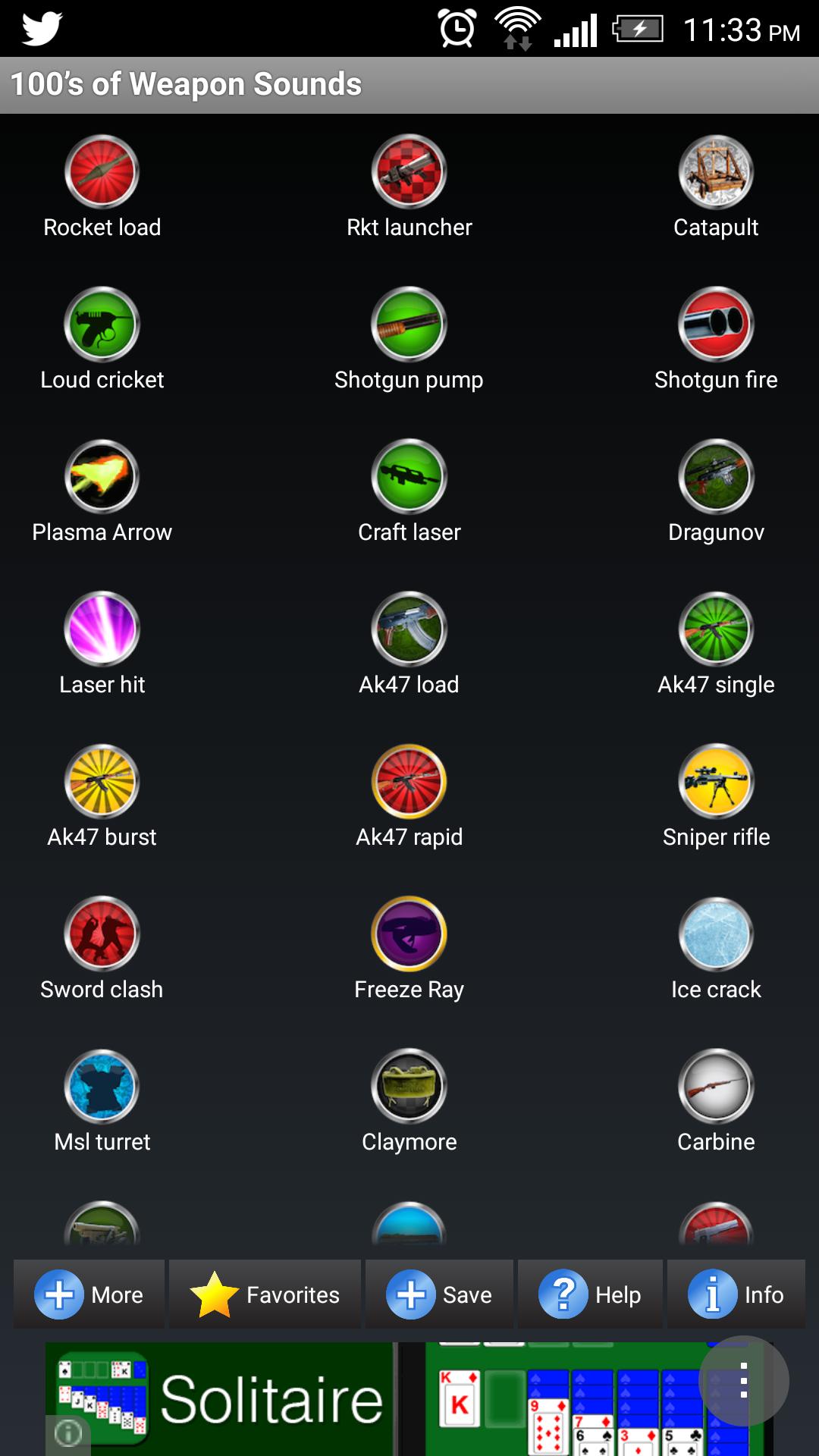Play the Rkt launcher sound
The height and width of the screenshot is (1456, 819).
pyautogui.click(x=409, y=173)
